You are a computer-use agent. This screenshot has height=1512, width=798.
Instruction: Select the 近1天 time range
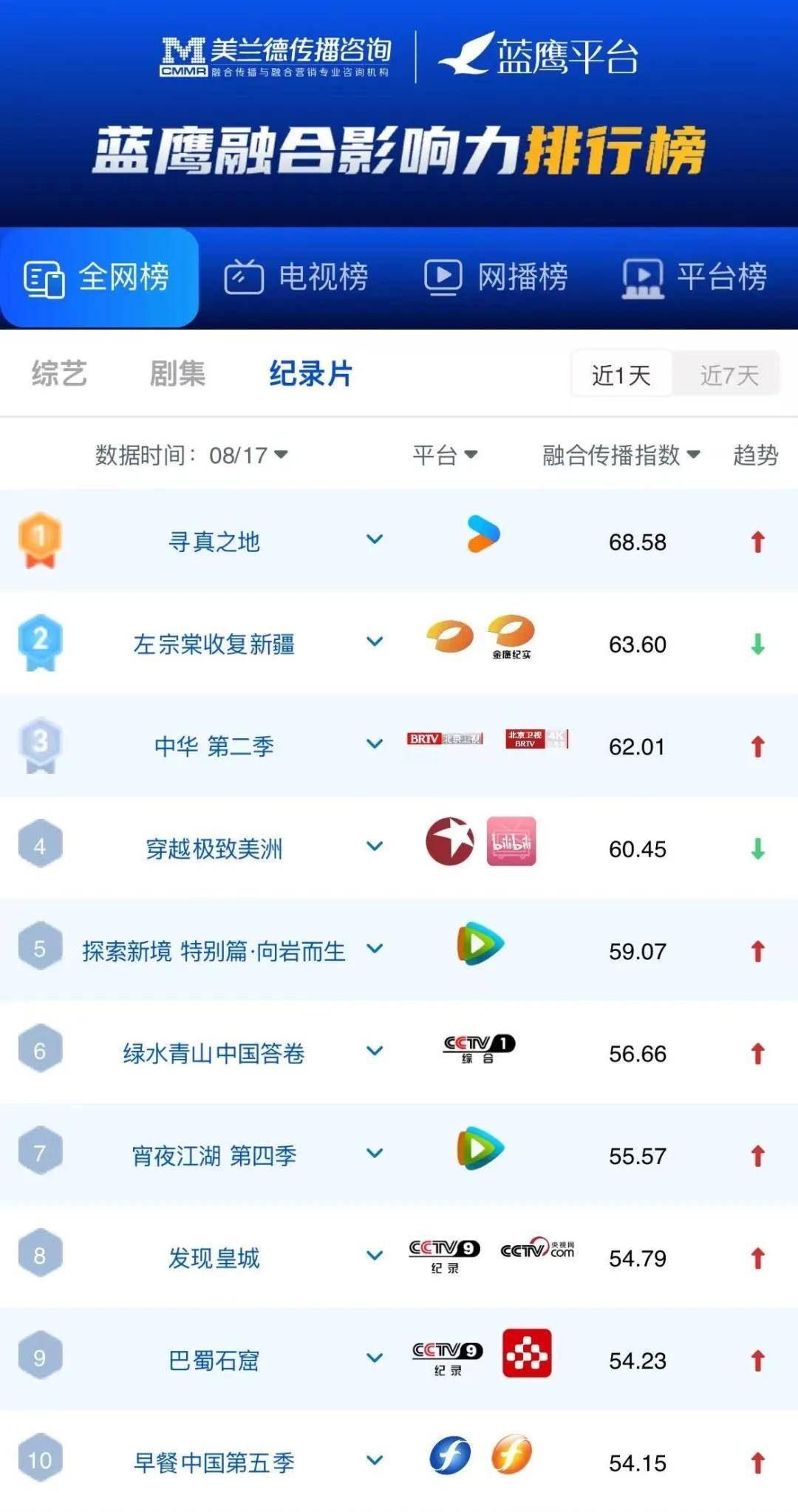(x=621, y=375)
